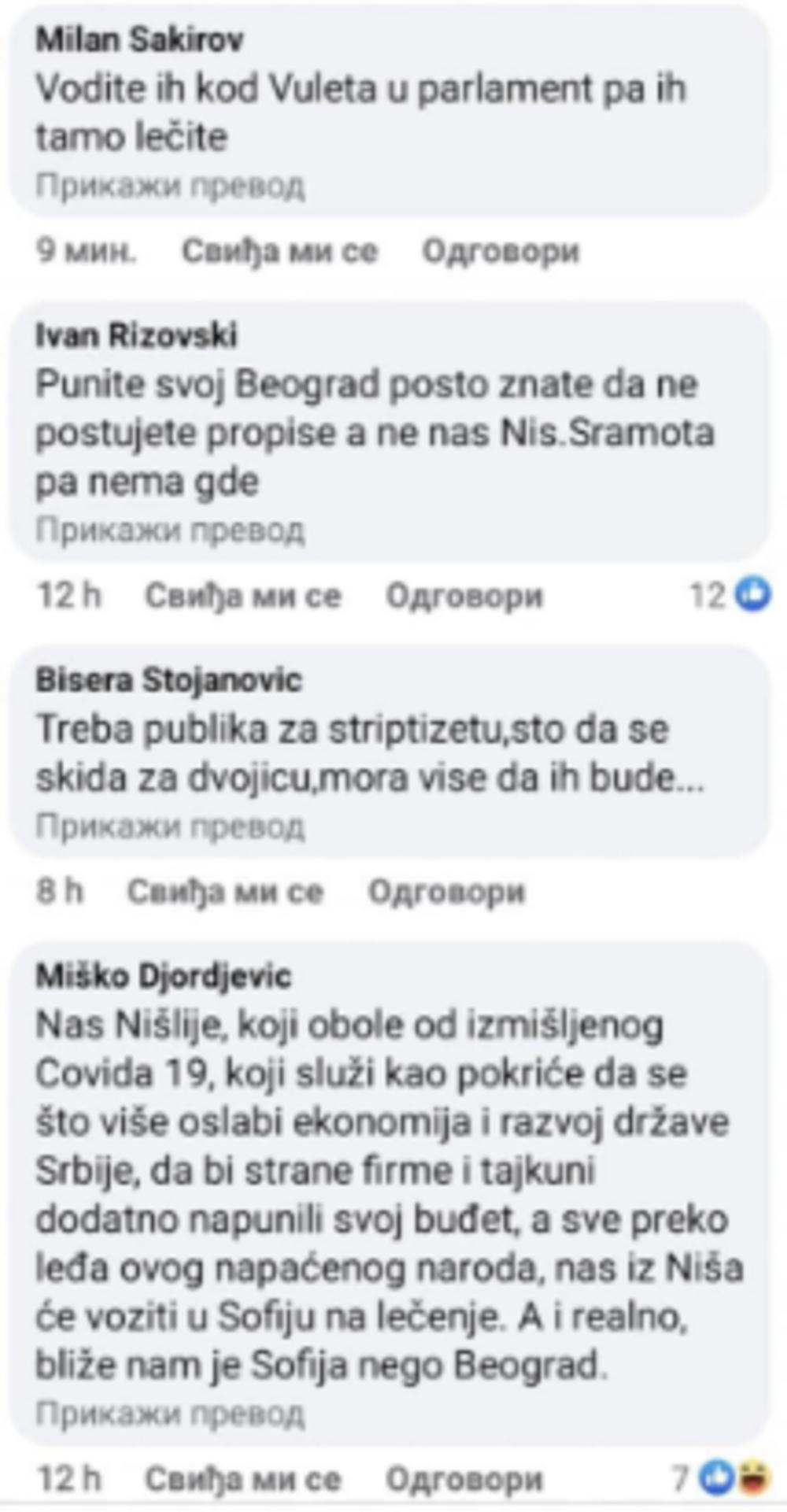This screenshot has width=787, height=1512.
Task: Like Miško Djordjevic's comment
Action: pyautogui.click(x=242, y=1480)
